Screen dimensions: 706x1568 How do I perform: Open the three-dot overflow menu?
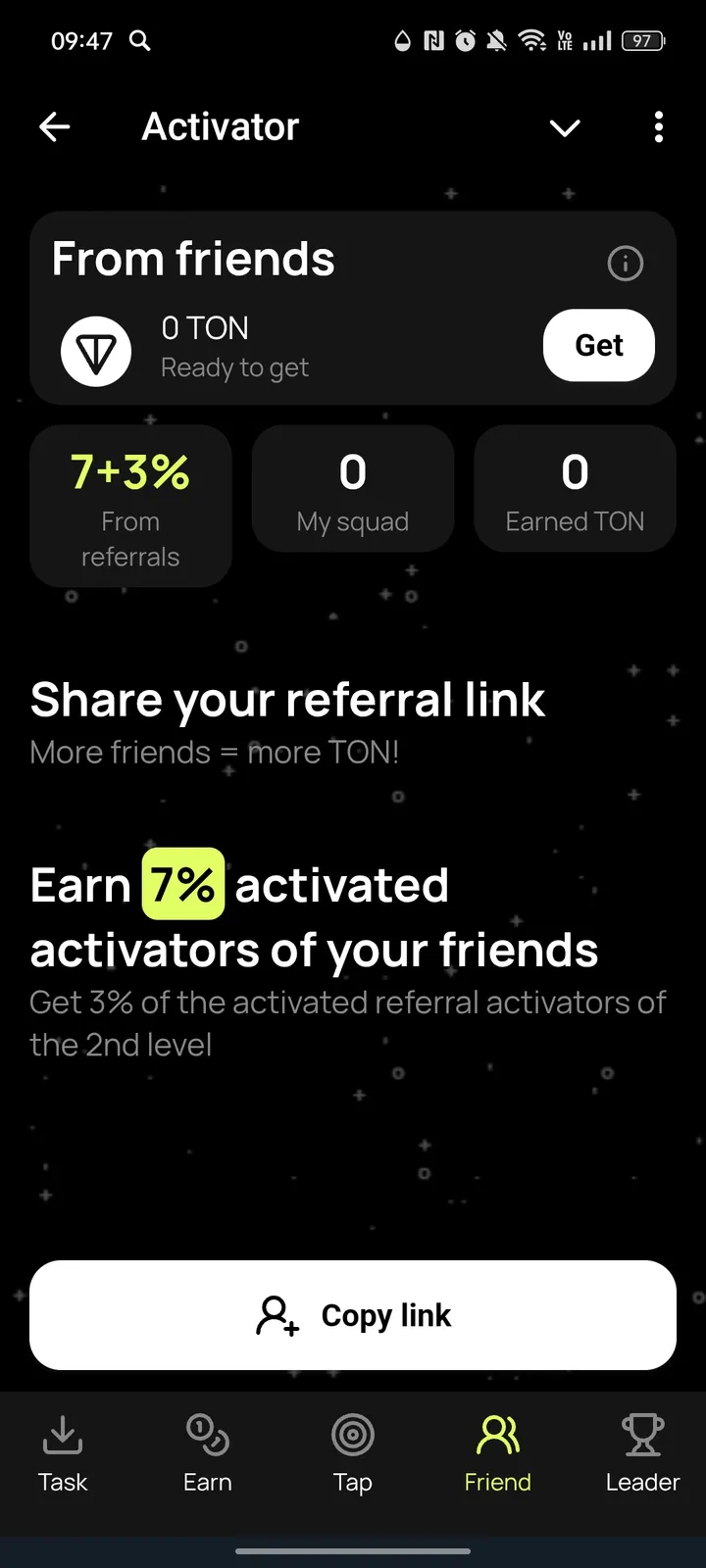(658, 127)
